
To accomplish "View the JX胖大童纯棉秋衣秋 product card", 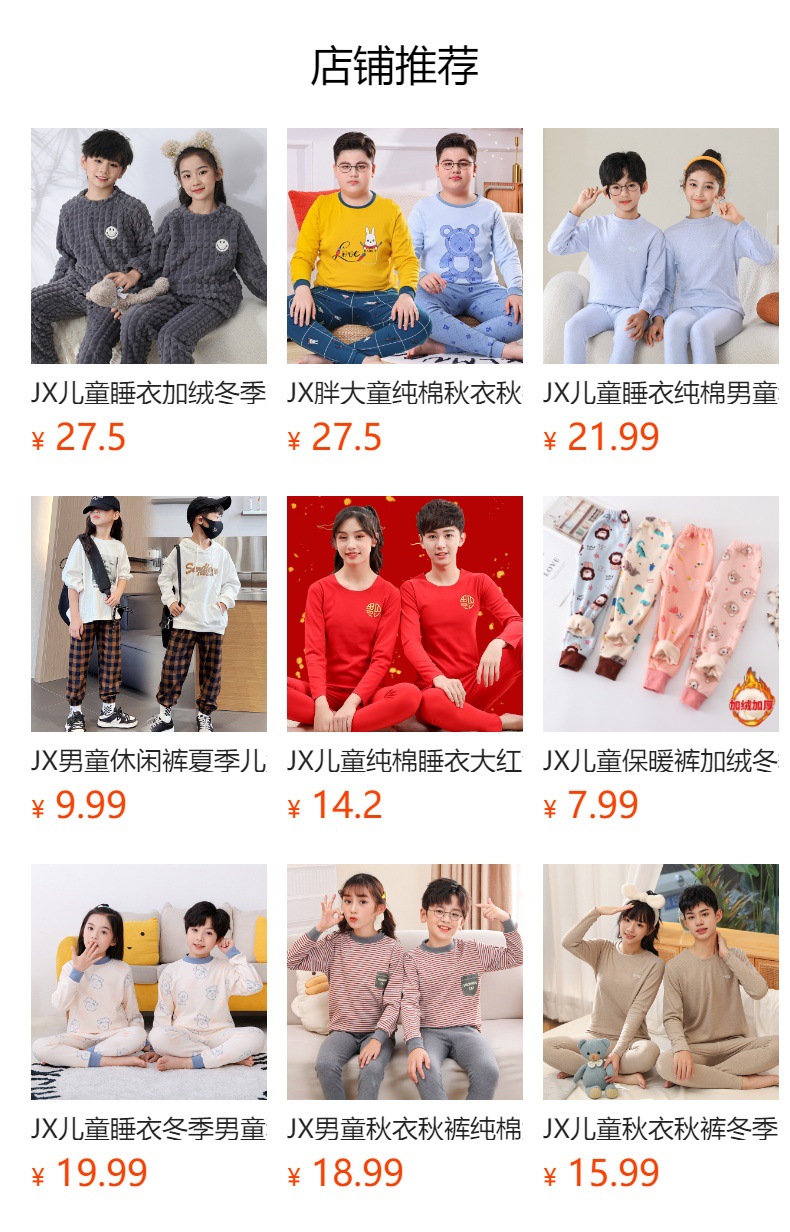I will 405,292.
